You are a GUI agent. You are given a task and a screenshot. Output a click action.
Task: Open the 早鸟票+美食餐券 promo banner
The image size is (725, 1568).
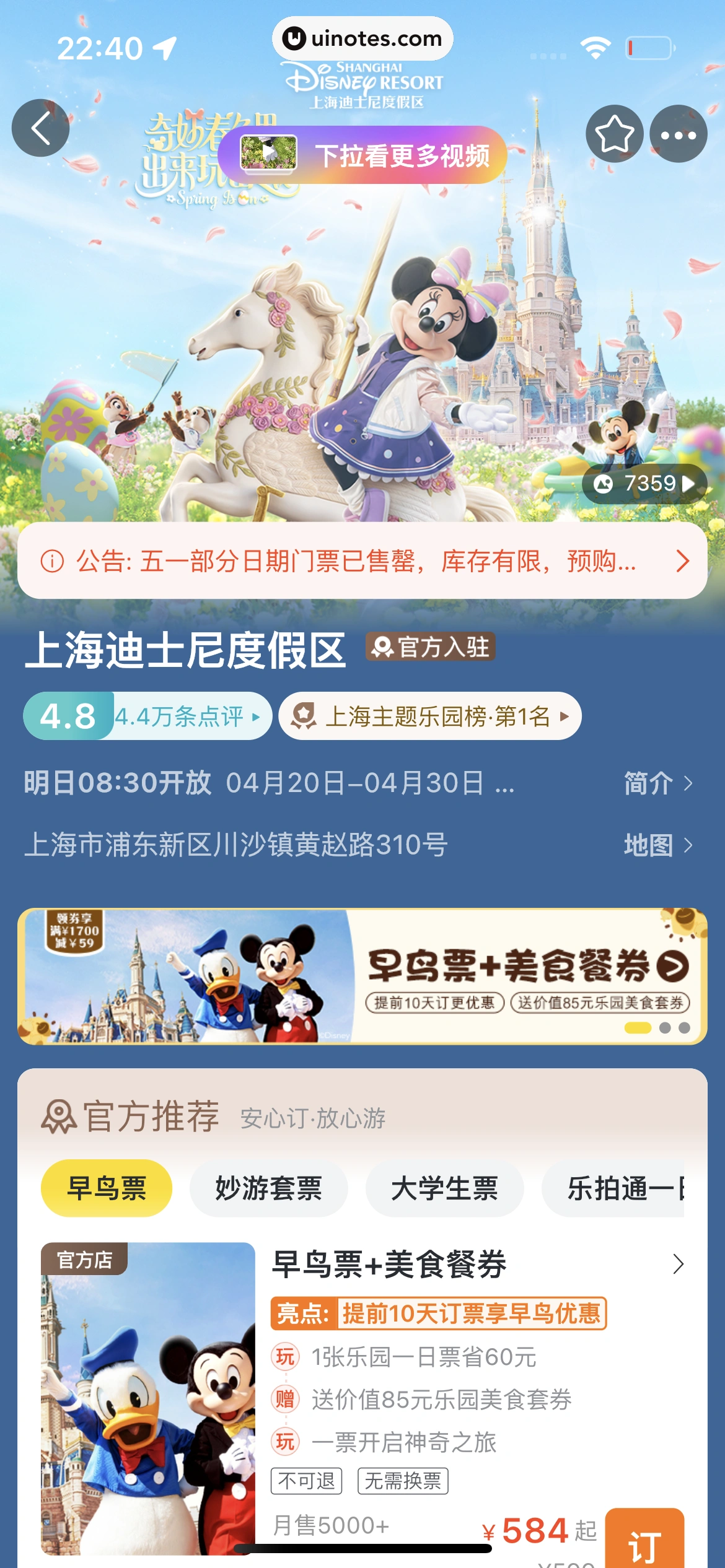point(362,977)
